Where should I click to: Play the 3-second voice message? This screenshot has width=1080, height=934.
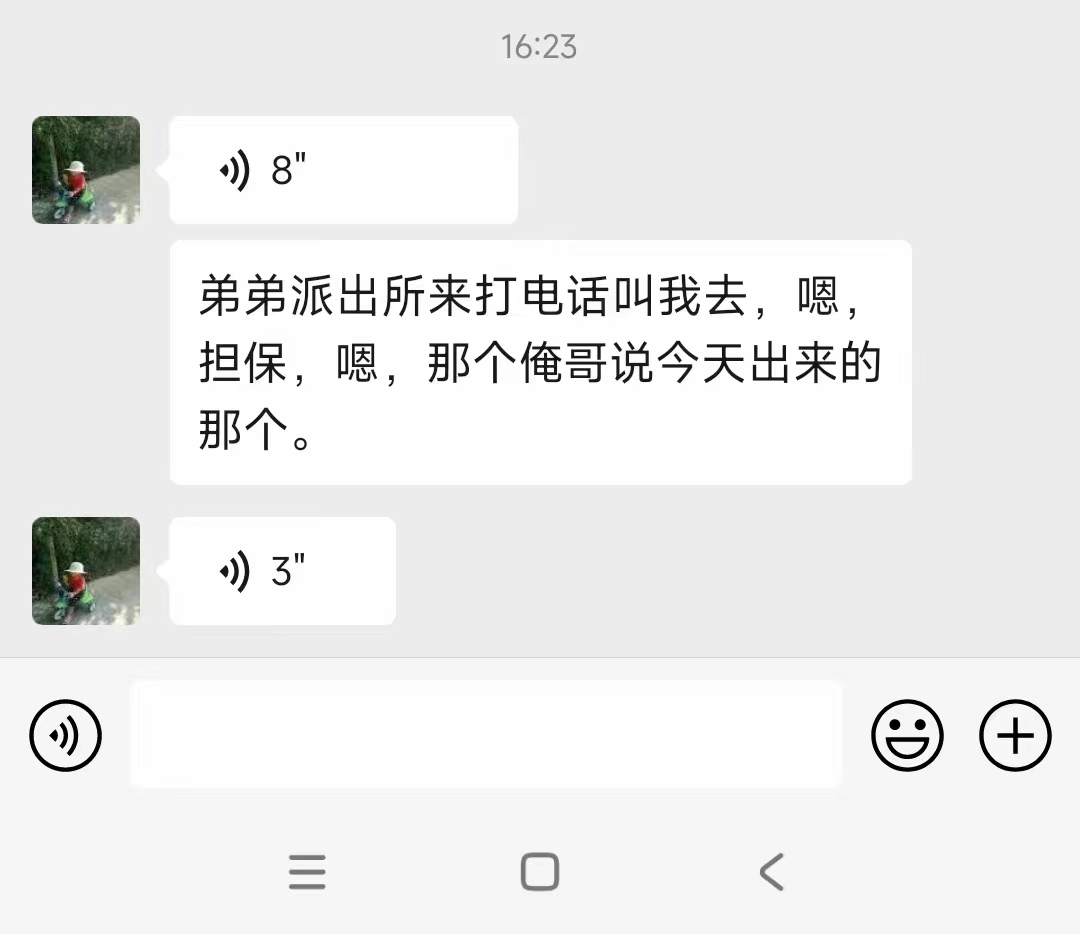coord(283,571)
